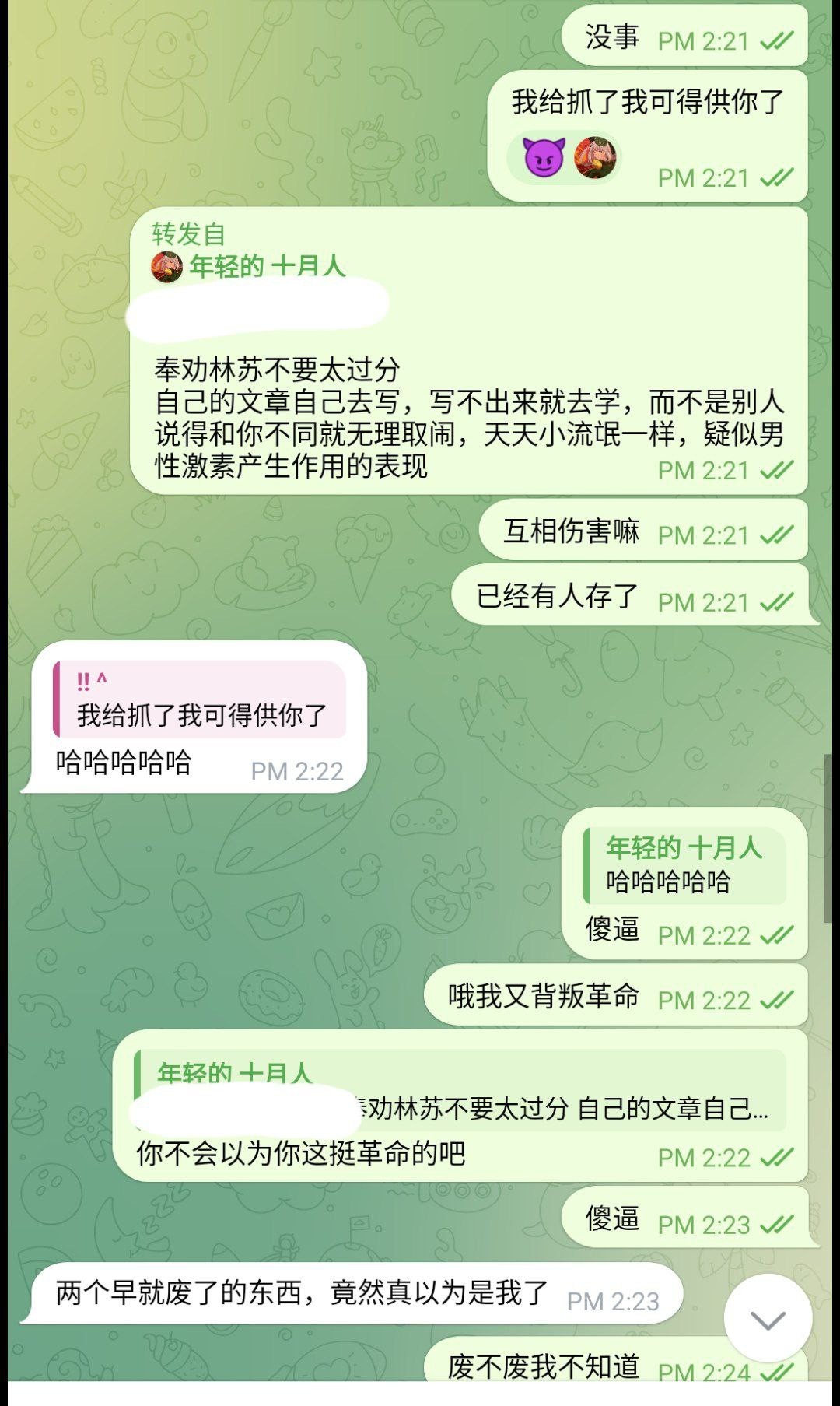
Task: Open forwarded sender 年轻的 十月人 profile
Action: 267,266
